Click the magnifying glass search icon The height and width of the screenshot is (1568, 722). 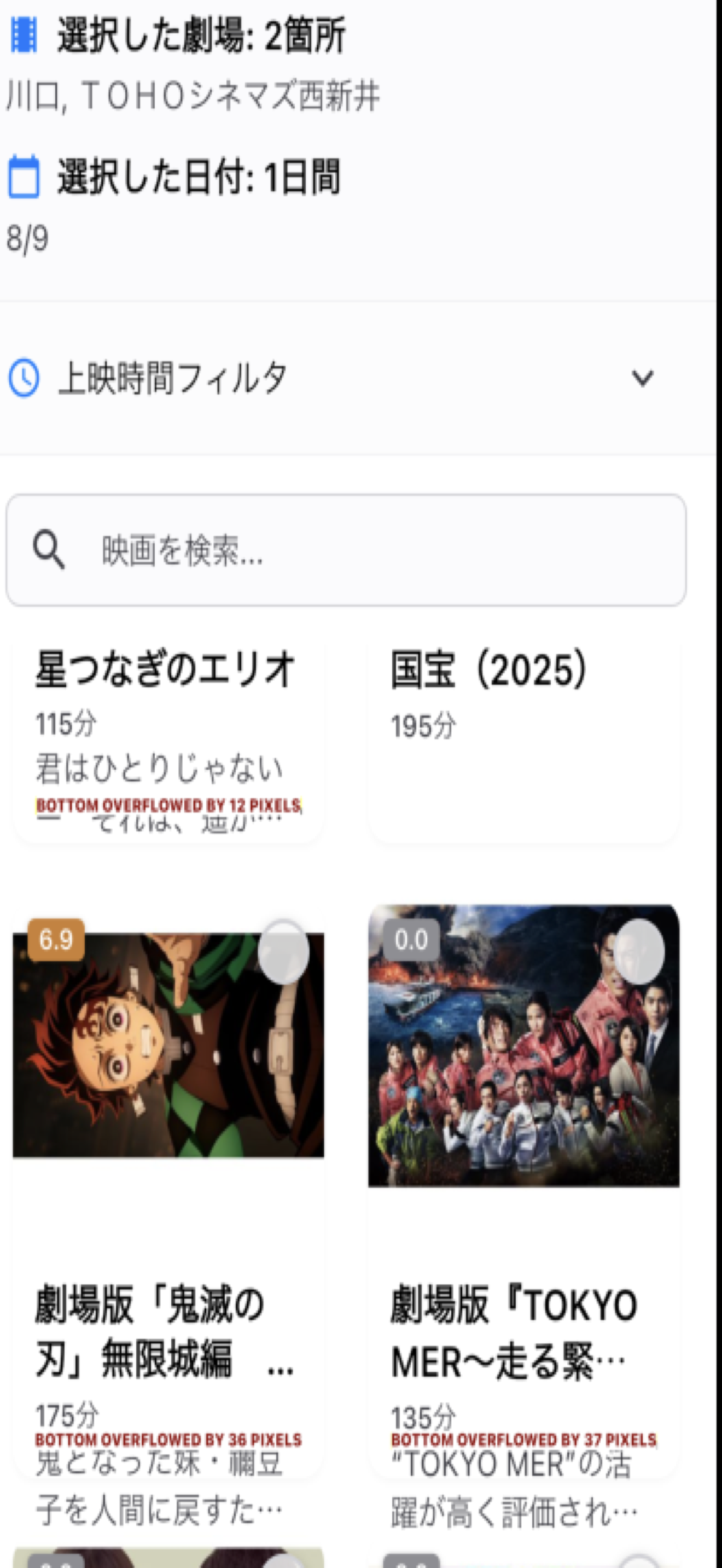[x=49, y=549]
